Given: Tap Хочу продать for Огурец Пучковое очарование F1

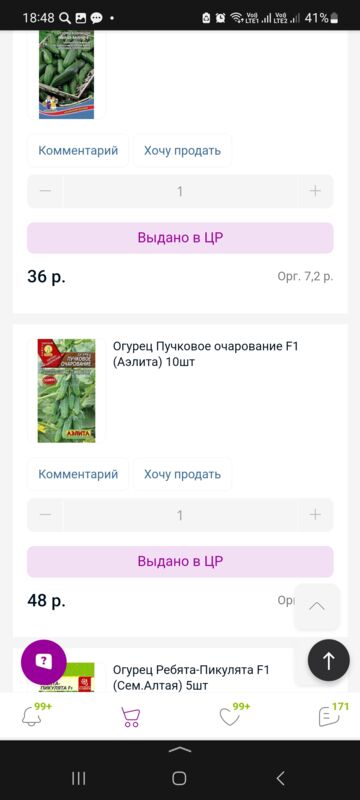Looking at the screenshot, I should tap(182, 474).
